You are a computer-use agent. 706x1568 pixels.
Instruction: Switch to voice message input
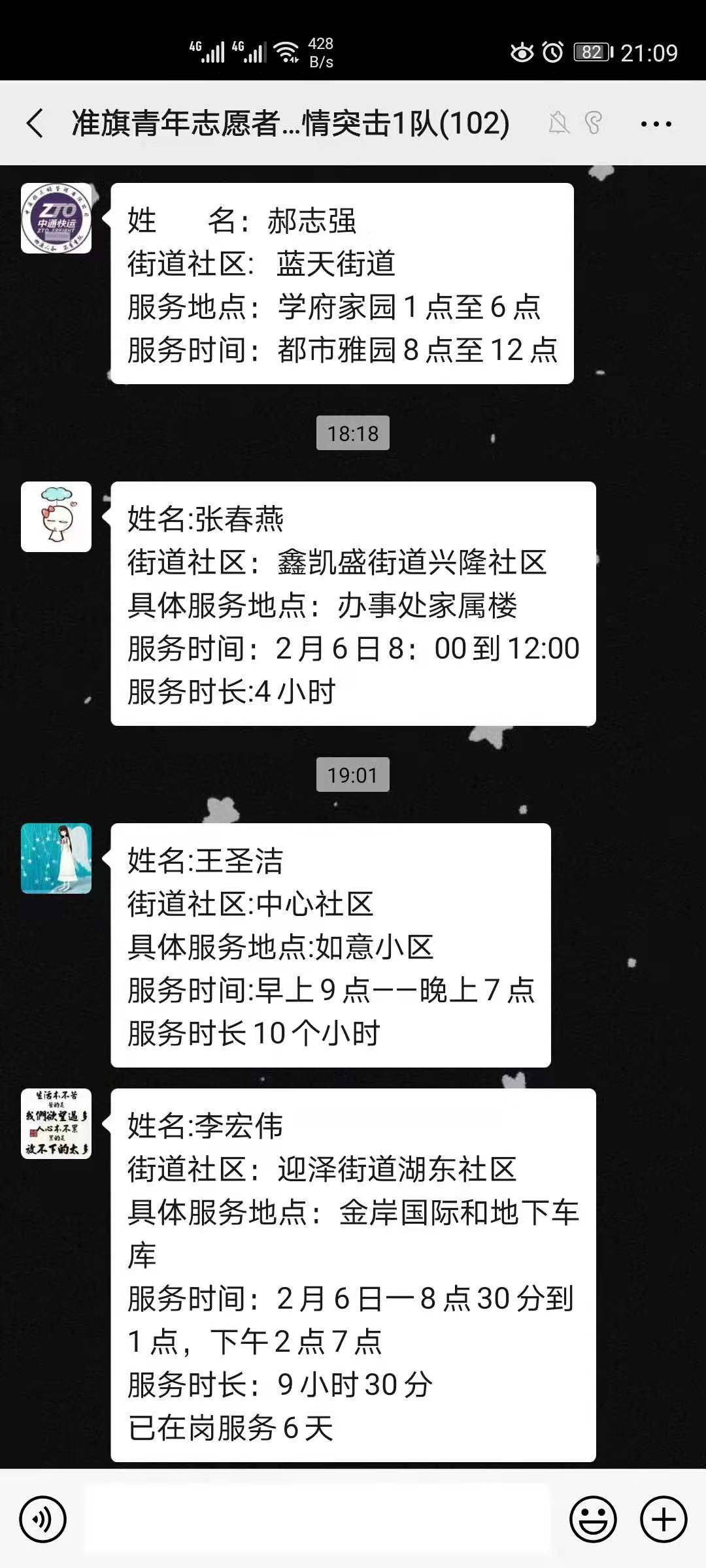pyautogui.click(x=43, y=1520)
